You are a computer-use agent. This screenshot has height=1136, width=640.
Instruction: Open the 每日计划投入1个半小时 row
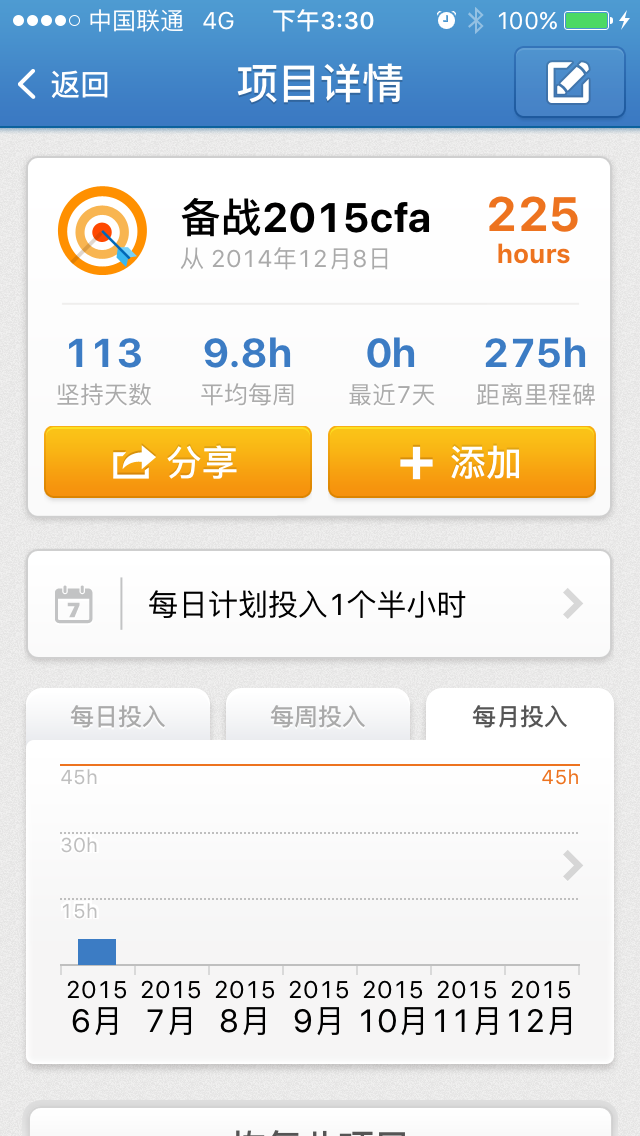[319, 604]
